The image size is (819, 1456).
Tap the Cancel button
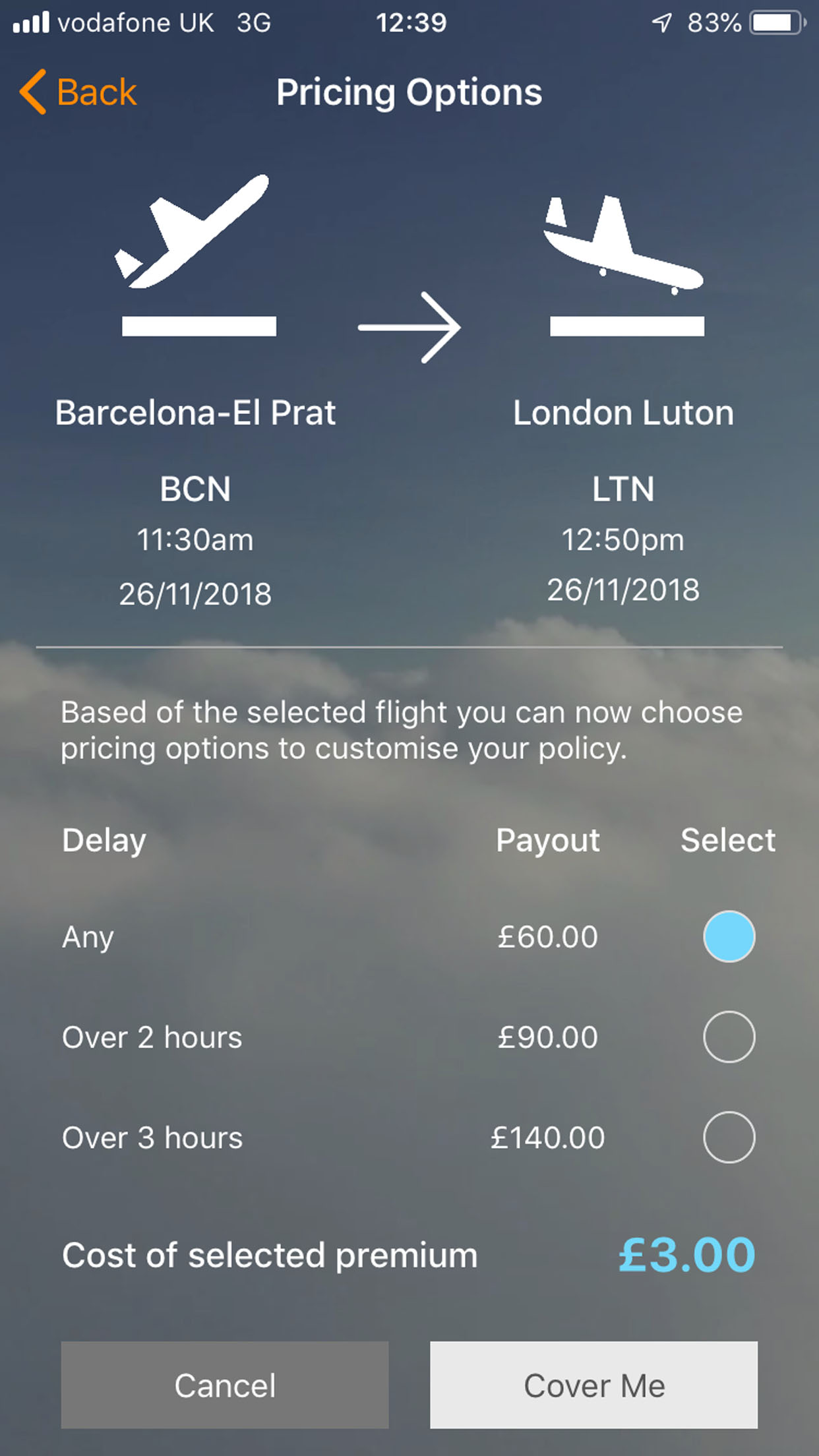(224, 1385)
